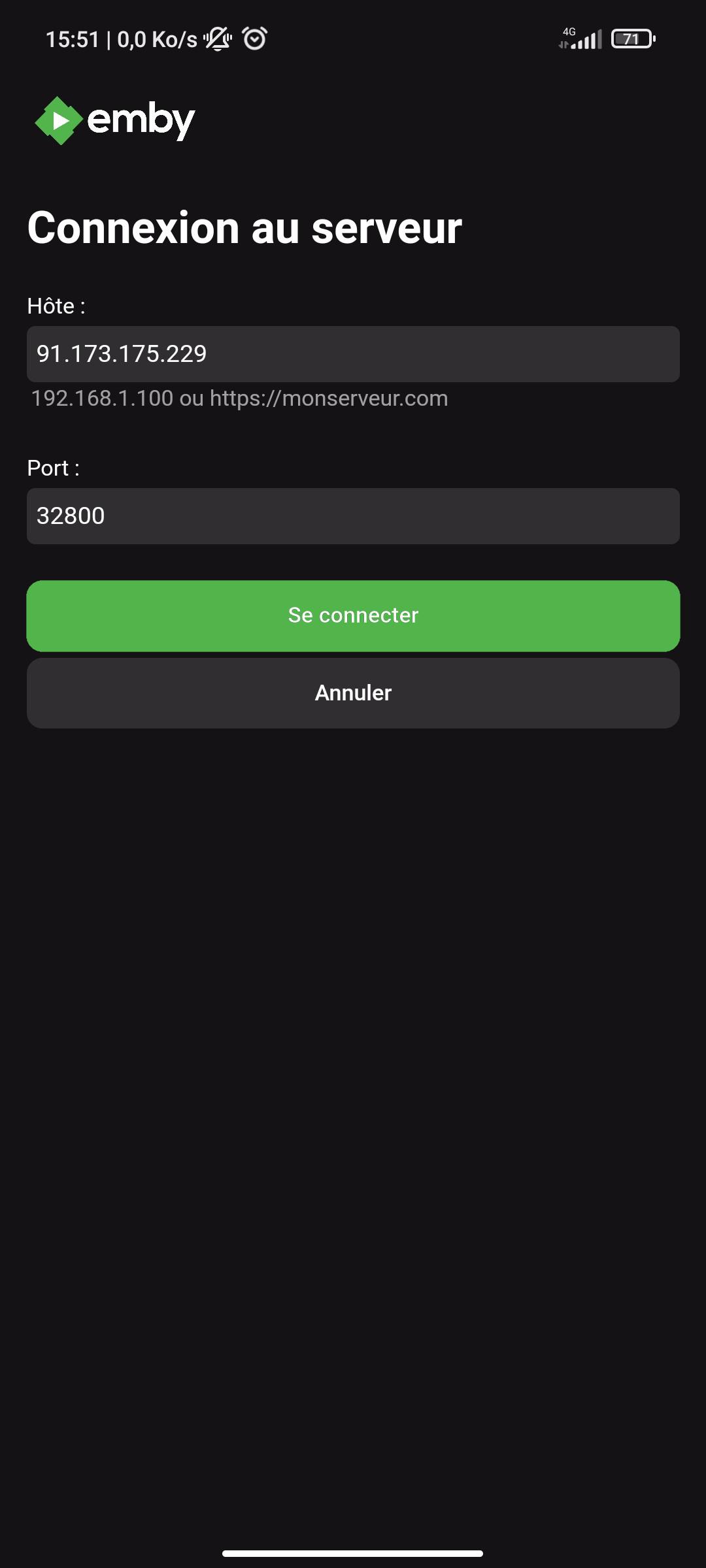The width and height of the screenshot is (706, 1568).
Task: Click the Connexion au serveur heading
Action: (245, 227)
